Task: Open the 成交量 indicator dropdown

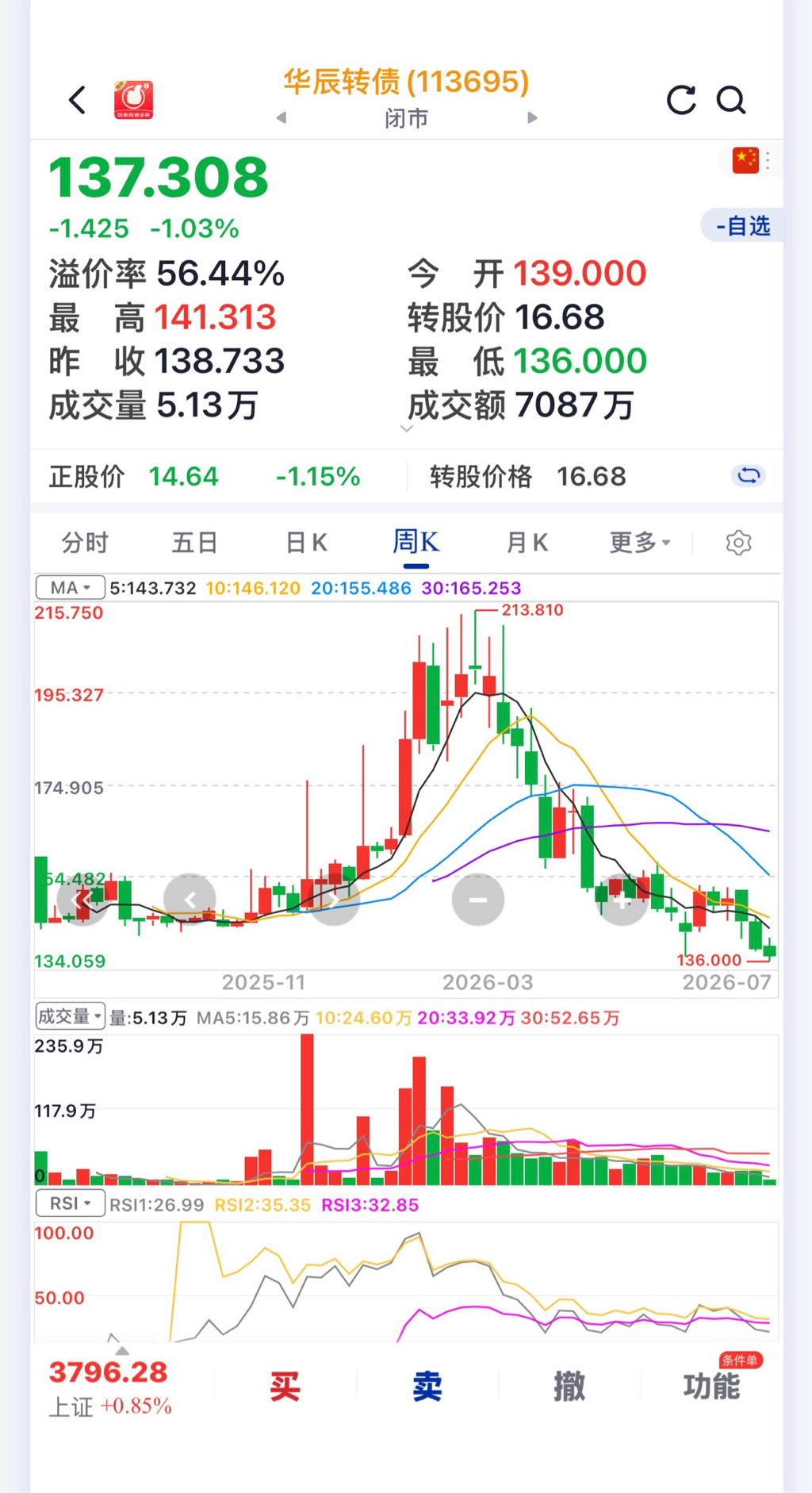Action: (70, 1016)
